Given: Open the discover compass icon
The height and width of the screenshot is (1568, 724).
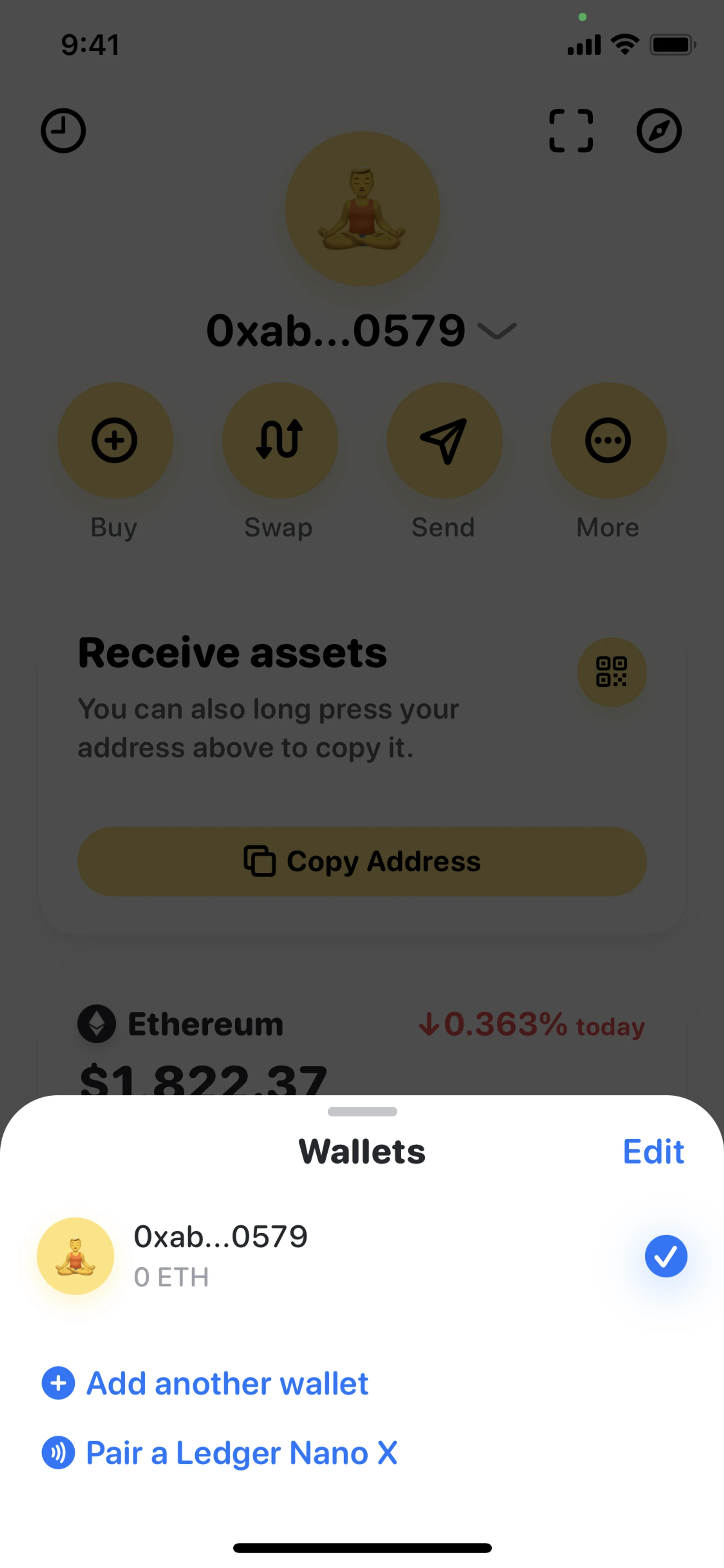Looking at the screenshot, I should (659, 131).
